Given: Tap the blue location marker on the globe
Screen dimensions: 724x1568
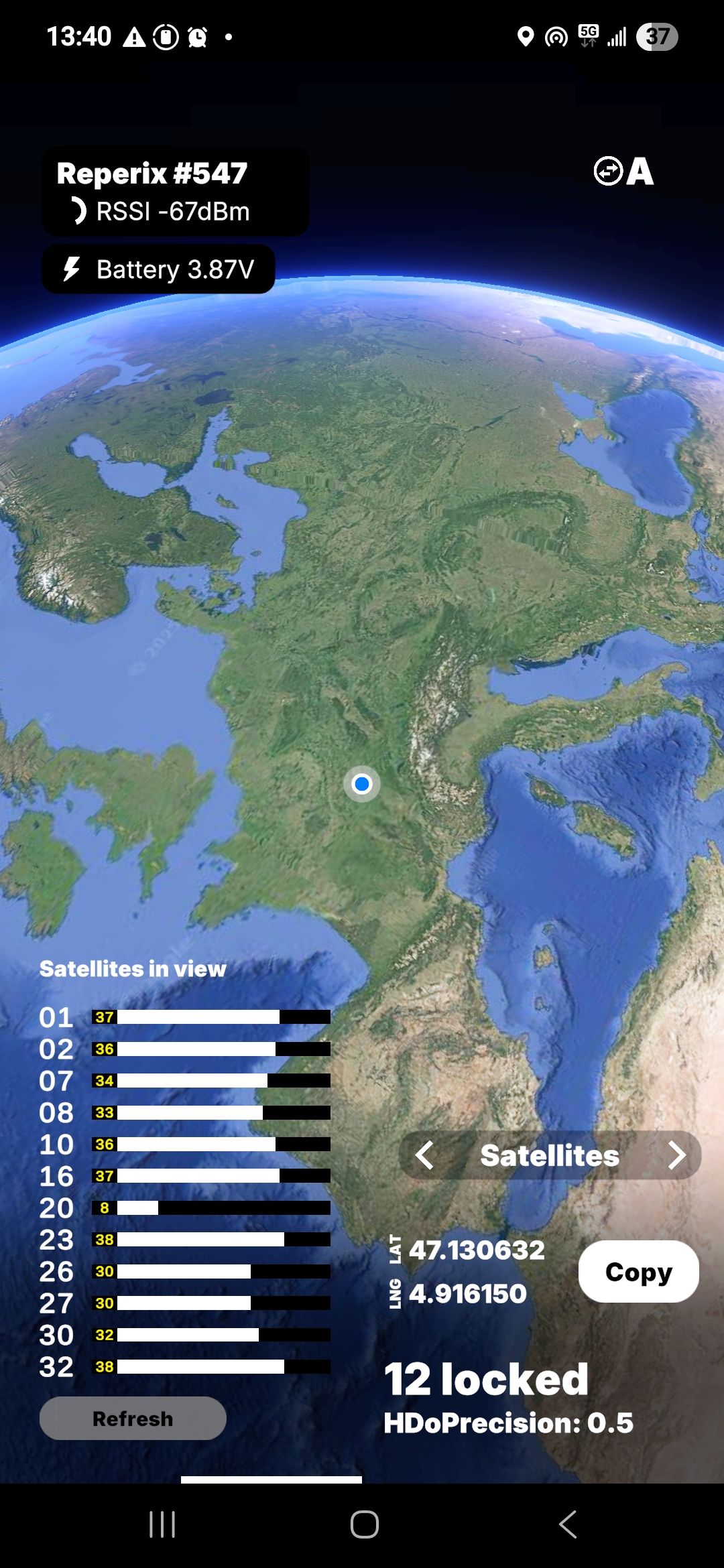Looking at the screenshot, I should [362, 783].
